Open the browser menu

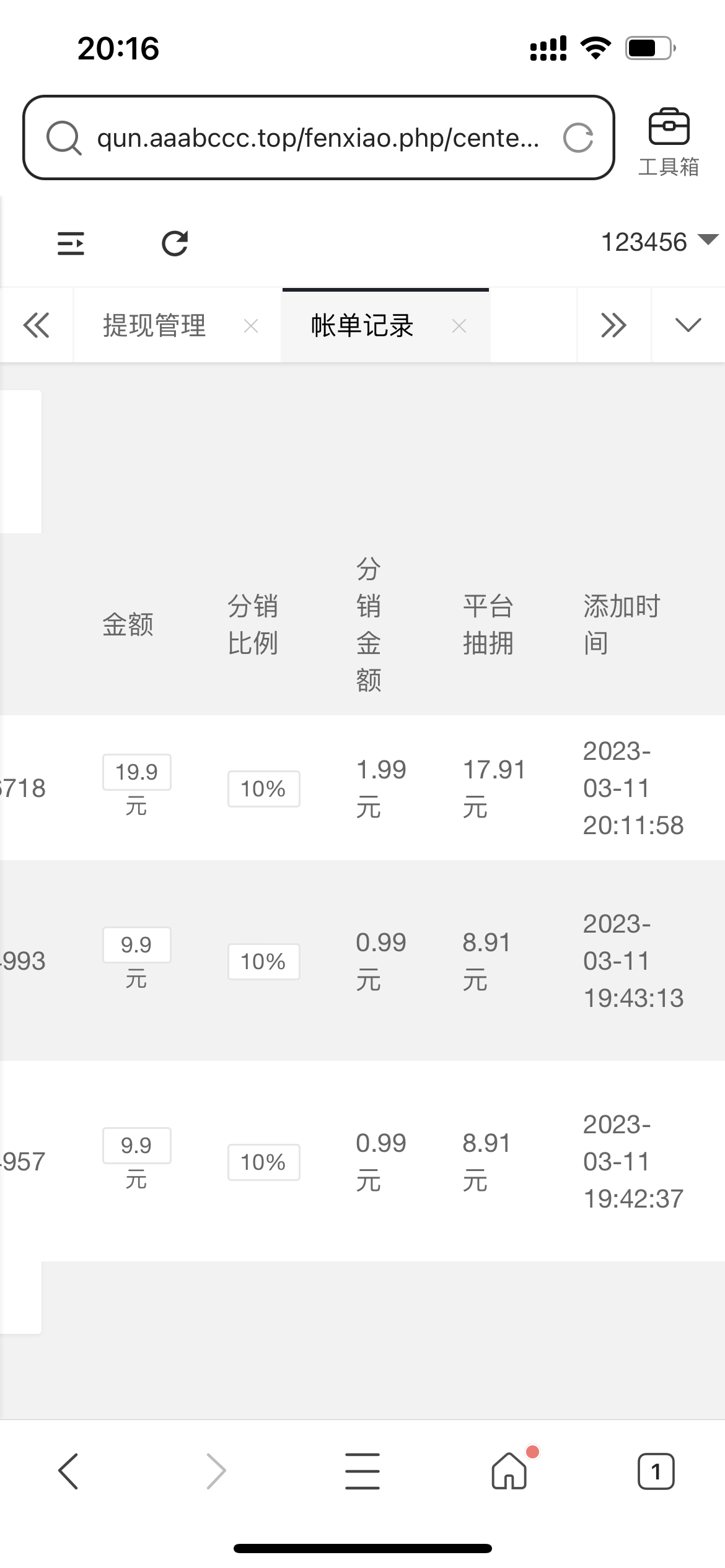tap(362, 1471)
